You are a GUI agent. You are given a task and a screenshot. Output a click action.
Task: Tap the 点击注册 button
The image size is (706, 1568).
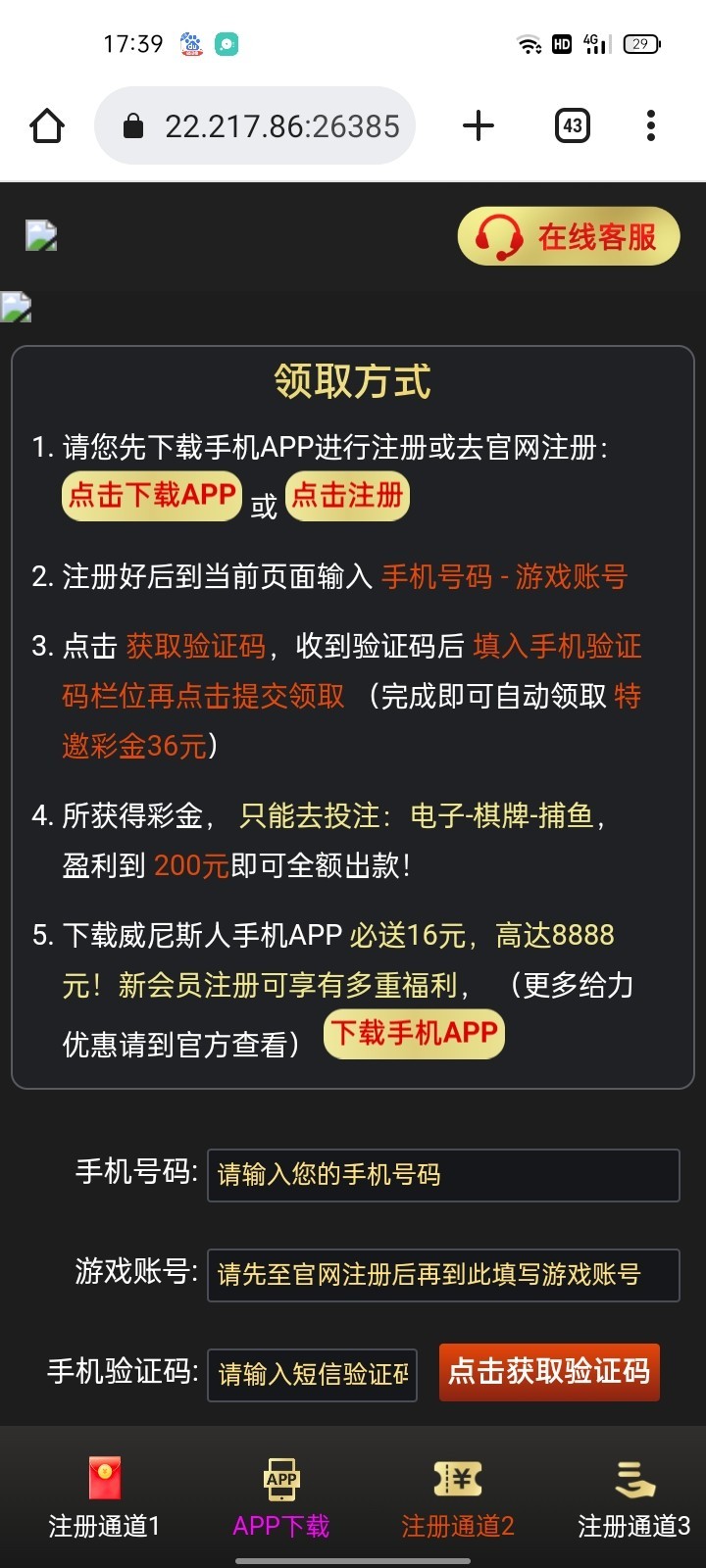(x=347, y=495)
